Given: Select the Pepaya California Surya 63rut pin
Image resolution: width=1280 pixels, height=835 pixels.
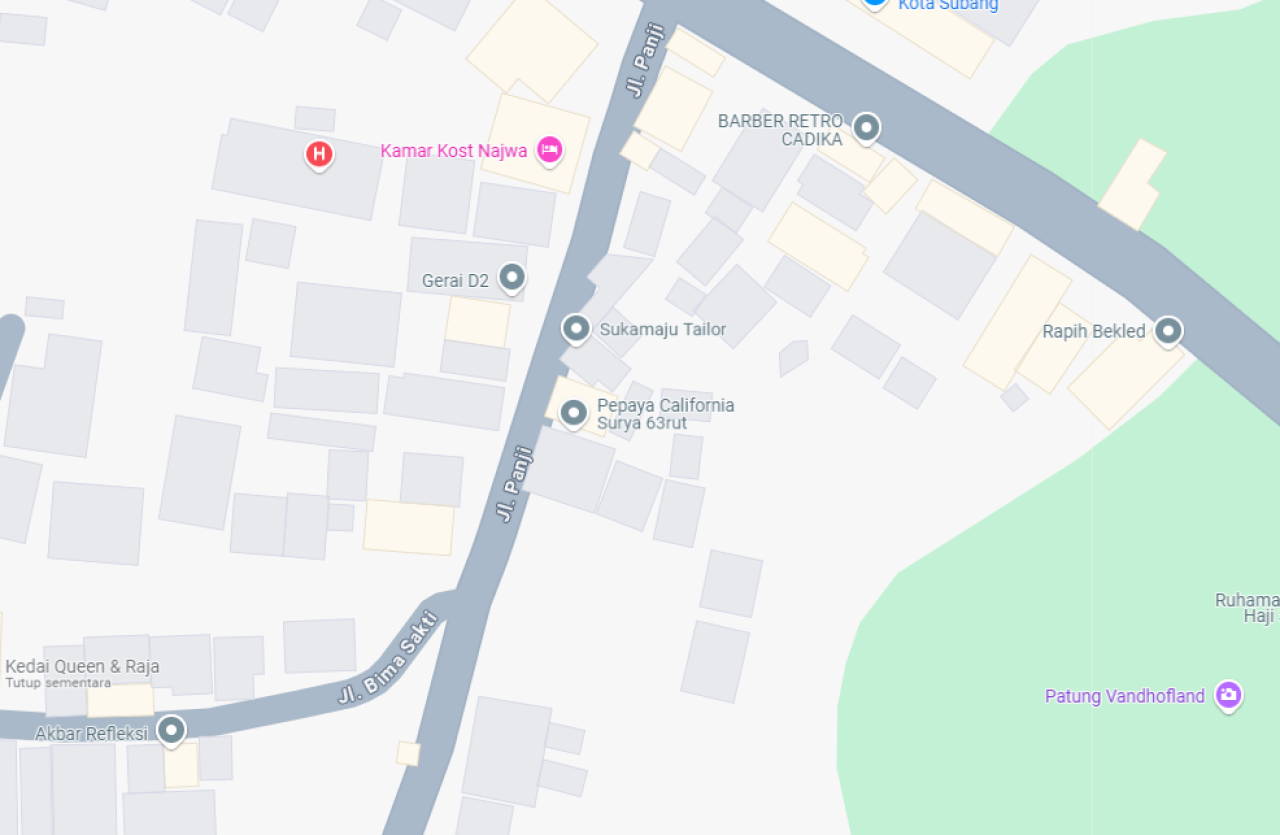Looking at the screenshot, I should tap(573, 412).
